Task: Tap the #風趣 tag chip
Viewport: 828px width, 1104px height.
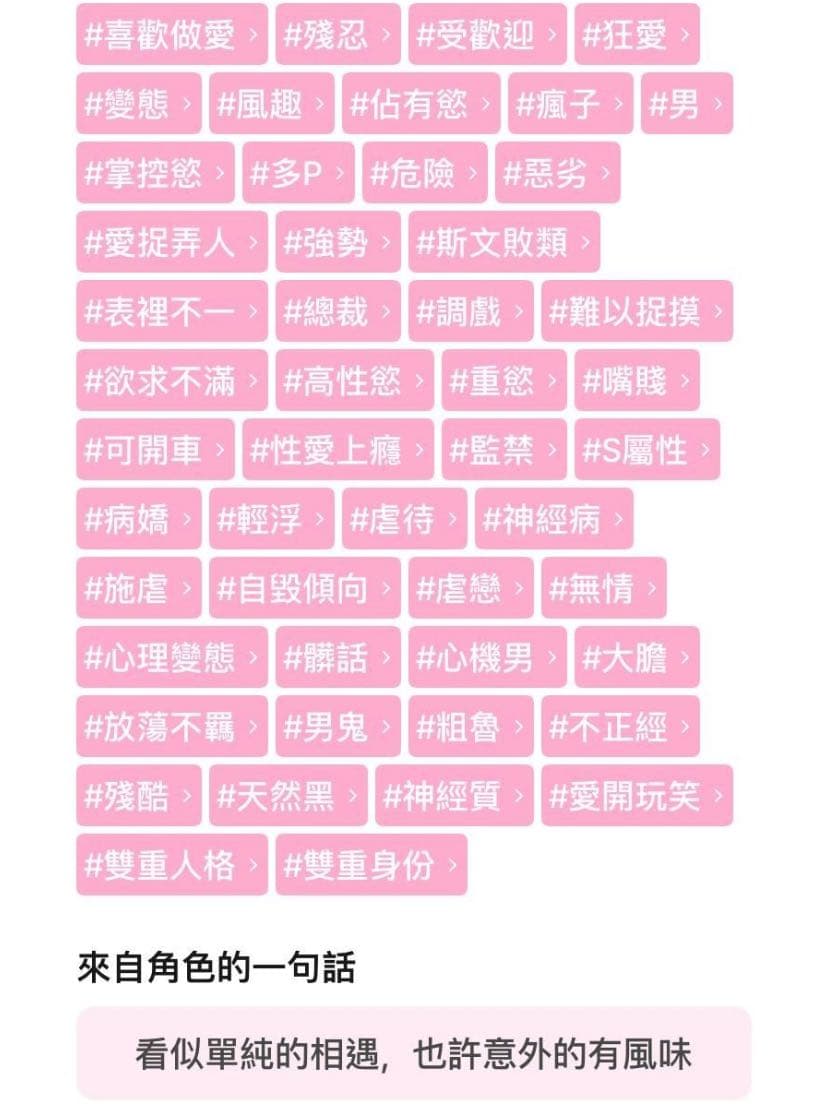Action: (x=270, y=104)
